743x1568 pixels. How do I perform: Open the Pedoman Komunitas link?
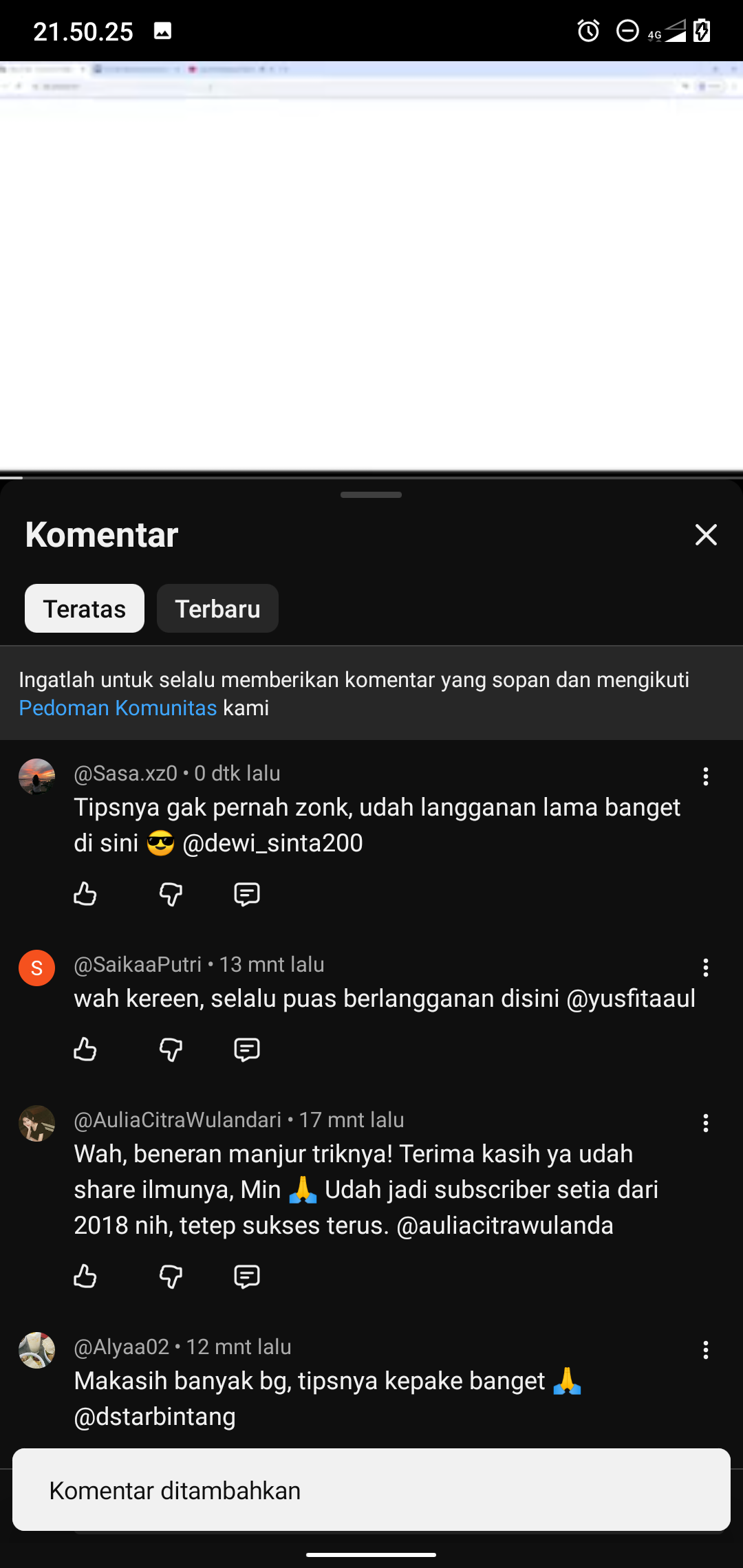[118, 708]
